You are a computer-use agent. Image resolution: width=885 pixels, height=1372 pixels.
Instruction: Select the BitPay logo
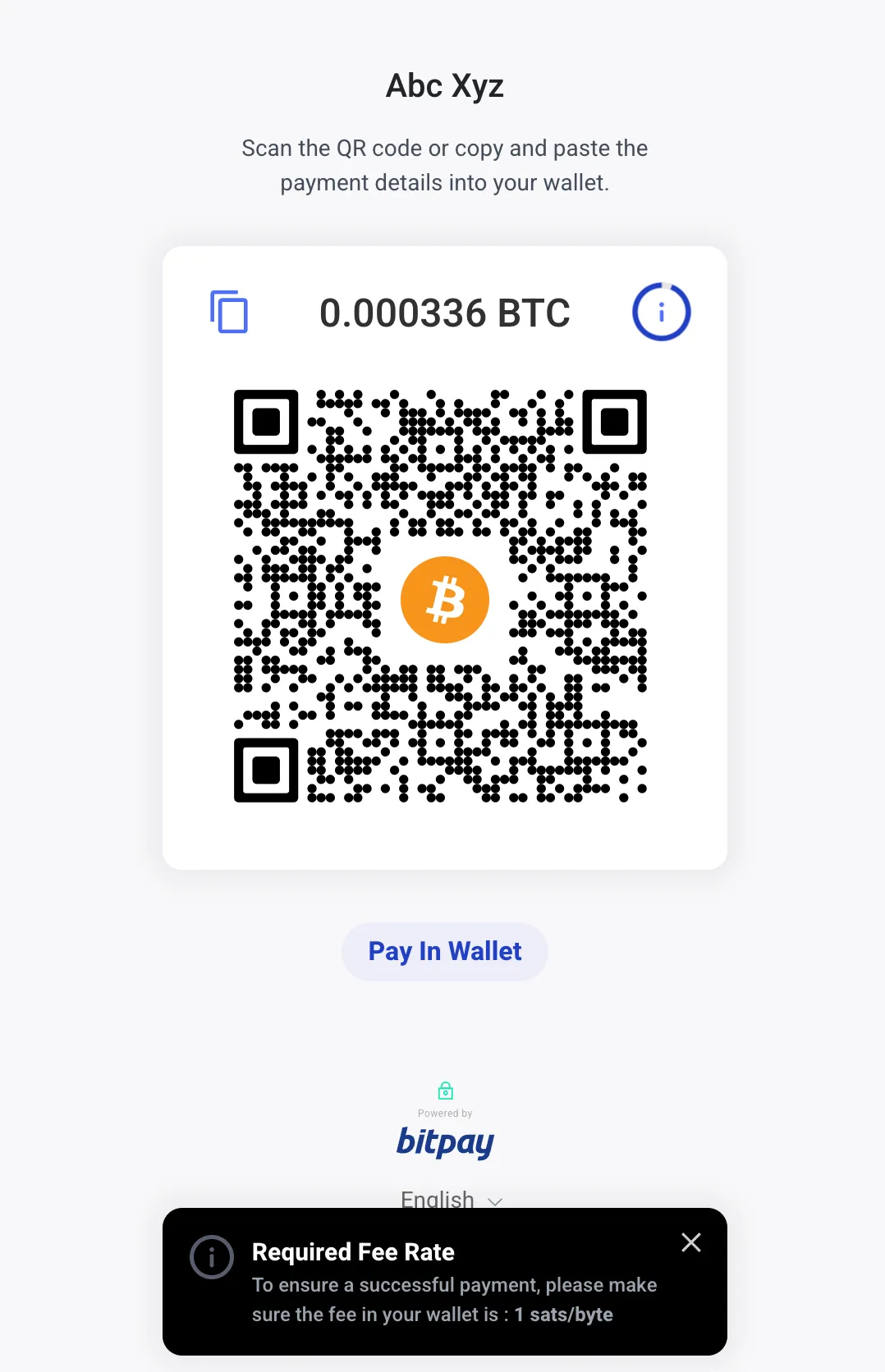click(x=444, y=1142)
